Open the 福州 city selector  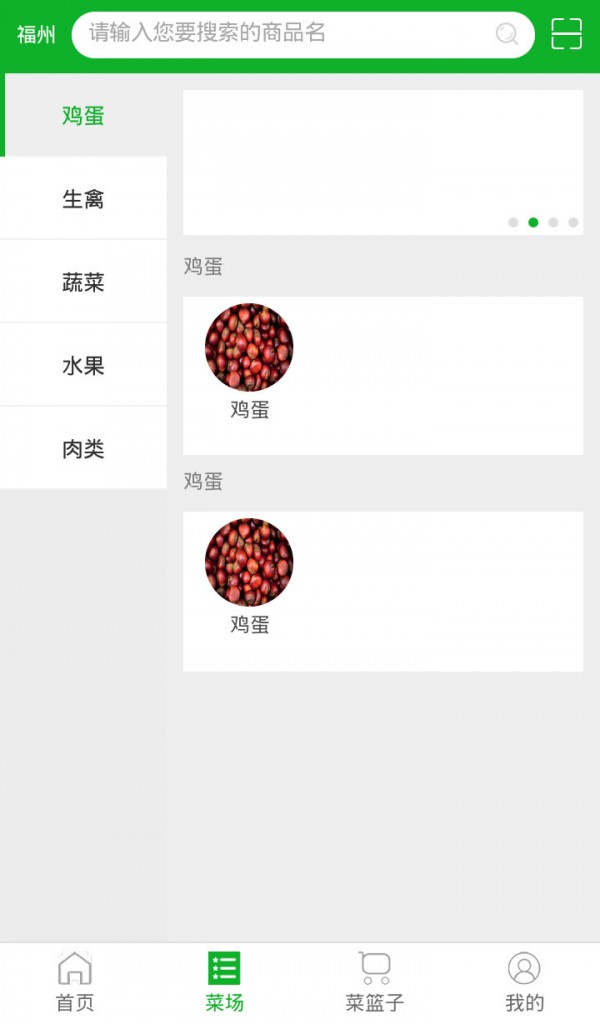[37, 35]
